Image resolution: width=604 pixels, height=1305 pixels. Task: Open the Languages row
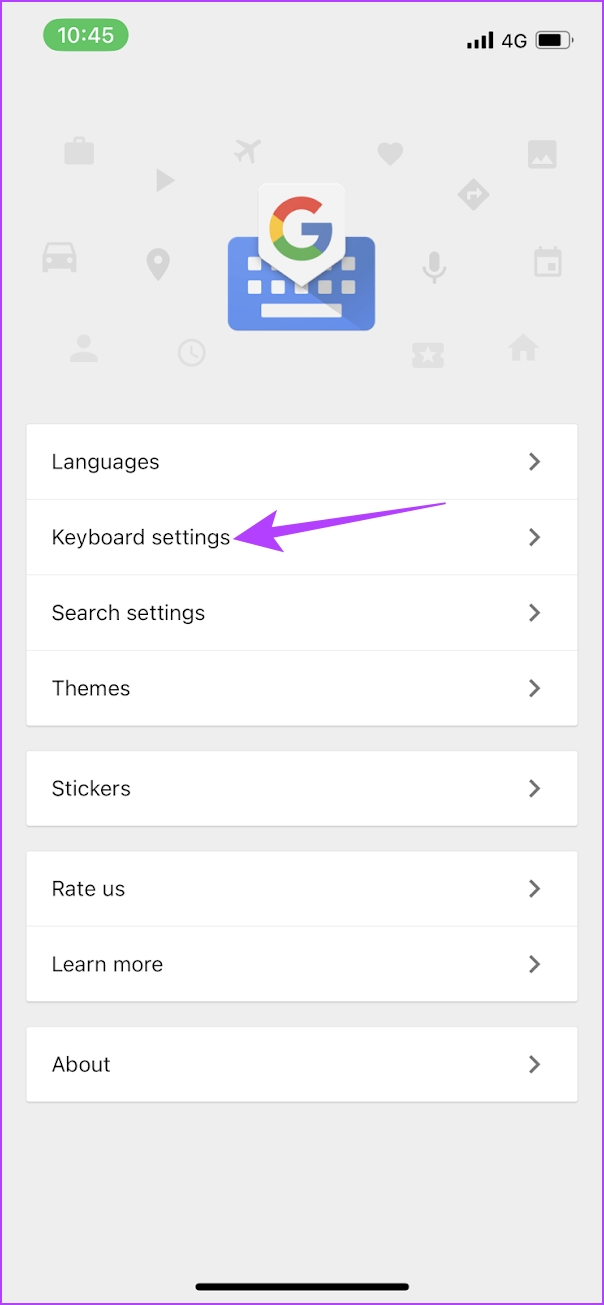pos(302,462)
